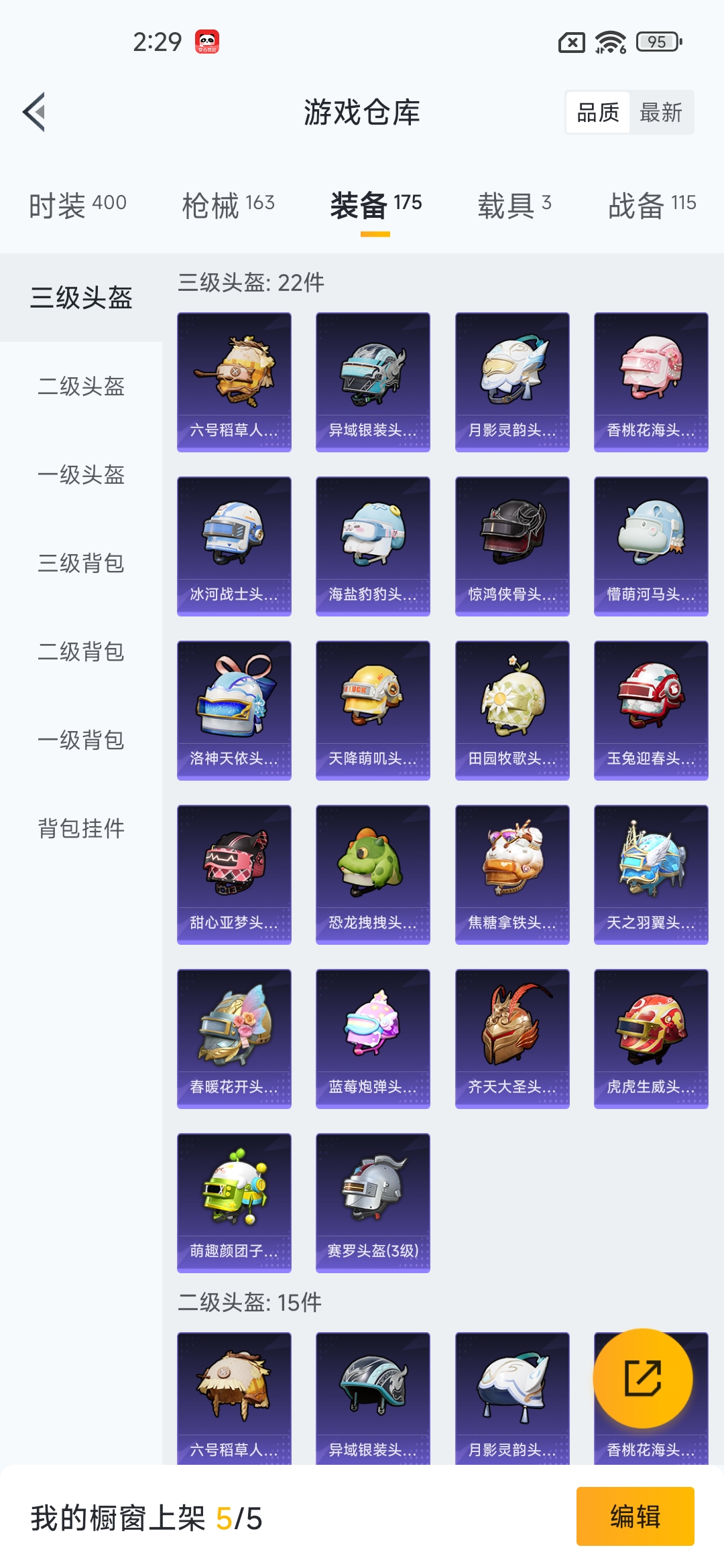Select 二级头盔 in the side menu
This screenshot has height=1568, width=724.
click(x=81, y=387)
